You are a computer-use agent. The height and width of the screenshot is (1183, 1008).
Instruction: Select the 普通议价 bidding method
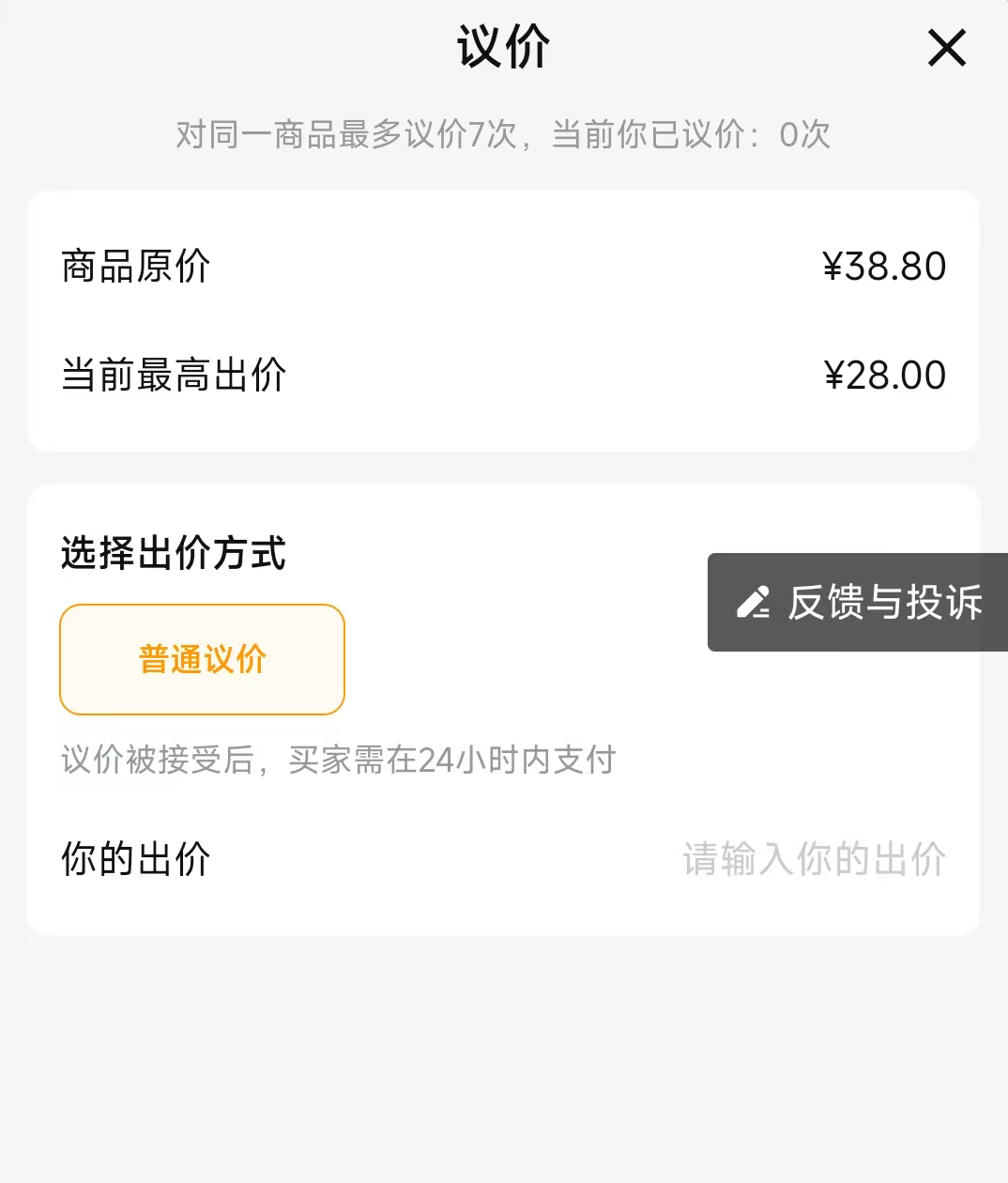click(x=203, y=659)
